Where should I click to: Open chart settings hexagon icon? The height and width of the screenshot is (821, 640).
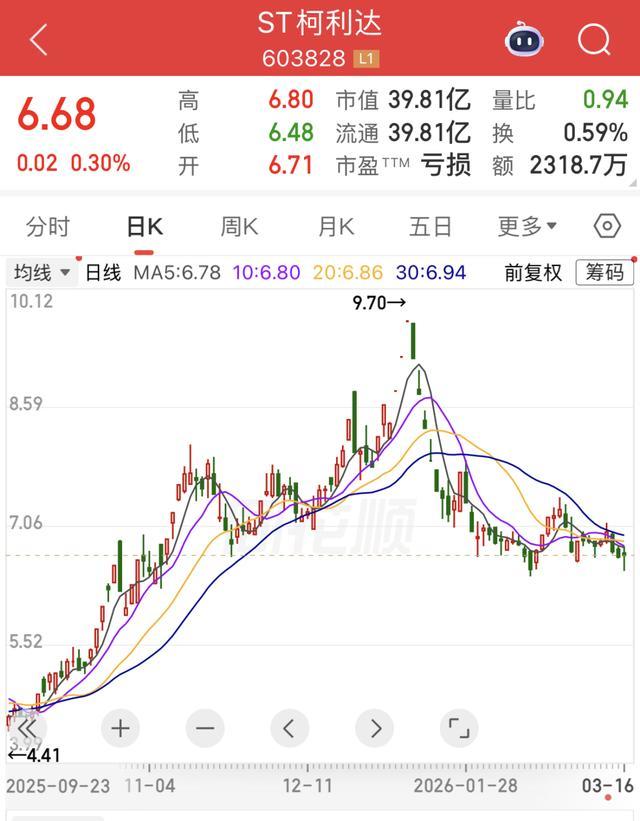coord(607,226)
